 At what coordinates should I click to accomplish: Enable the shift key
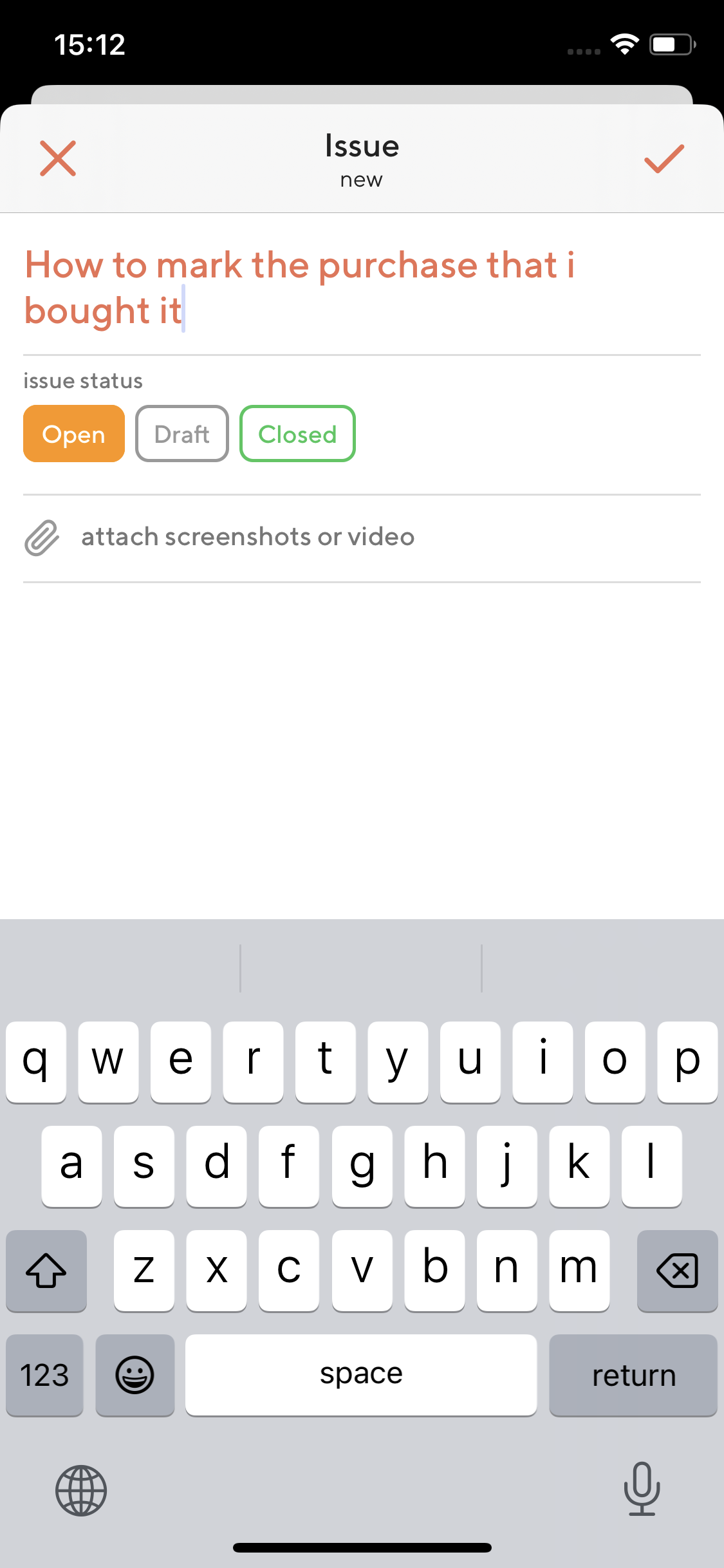(46, 1271)
